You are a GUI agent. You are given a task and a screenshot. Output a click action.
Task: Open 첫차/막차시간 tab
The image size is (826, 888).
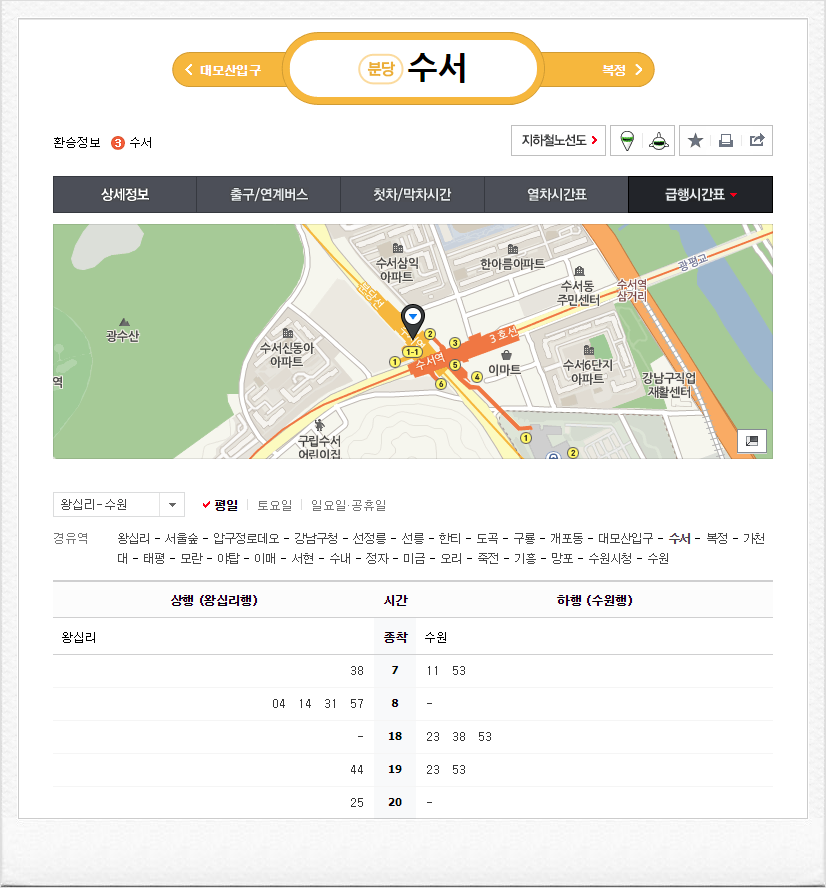(412, 195)
